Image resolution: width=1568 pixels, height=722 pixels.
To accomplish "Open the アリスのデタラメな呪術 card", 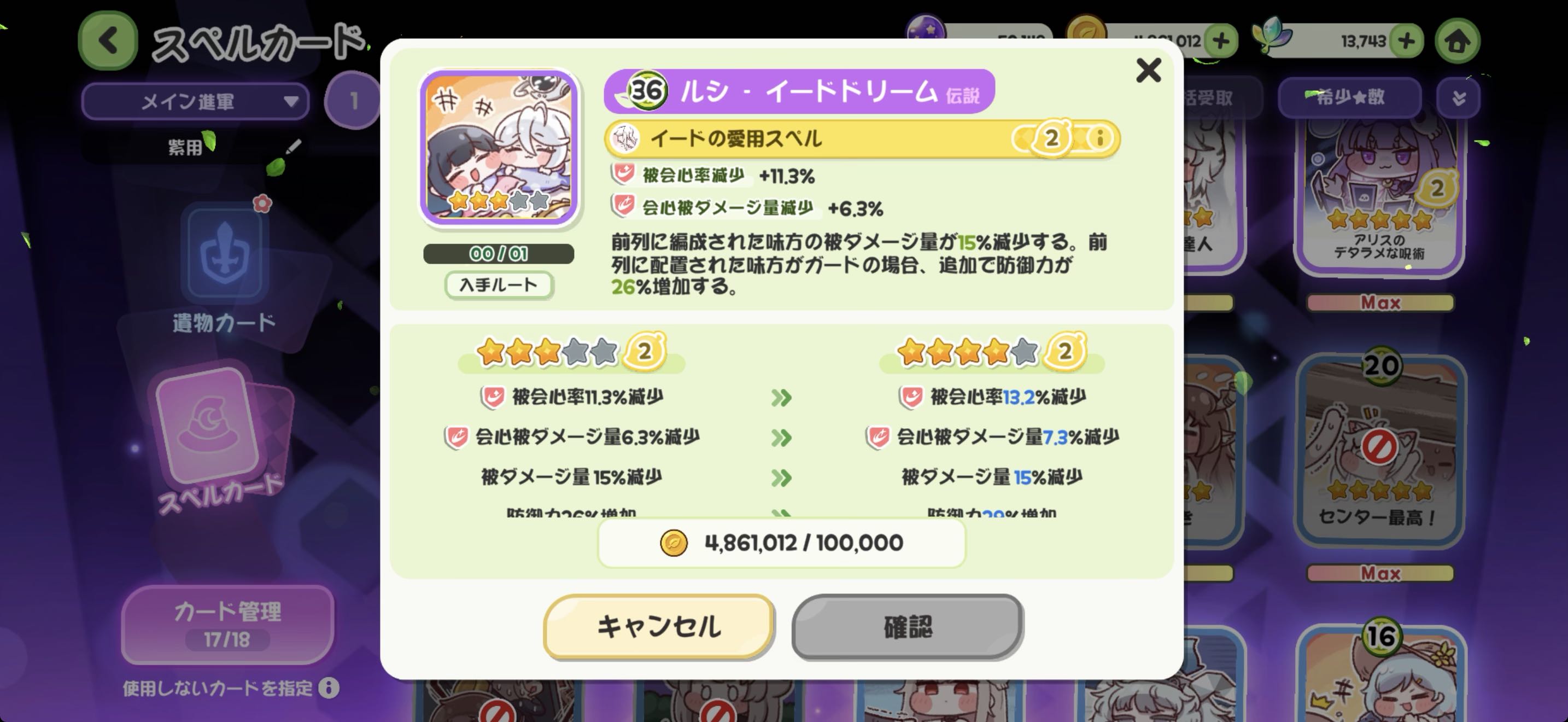I will pos(1379,195).
